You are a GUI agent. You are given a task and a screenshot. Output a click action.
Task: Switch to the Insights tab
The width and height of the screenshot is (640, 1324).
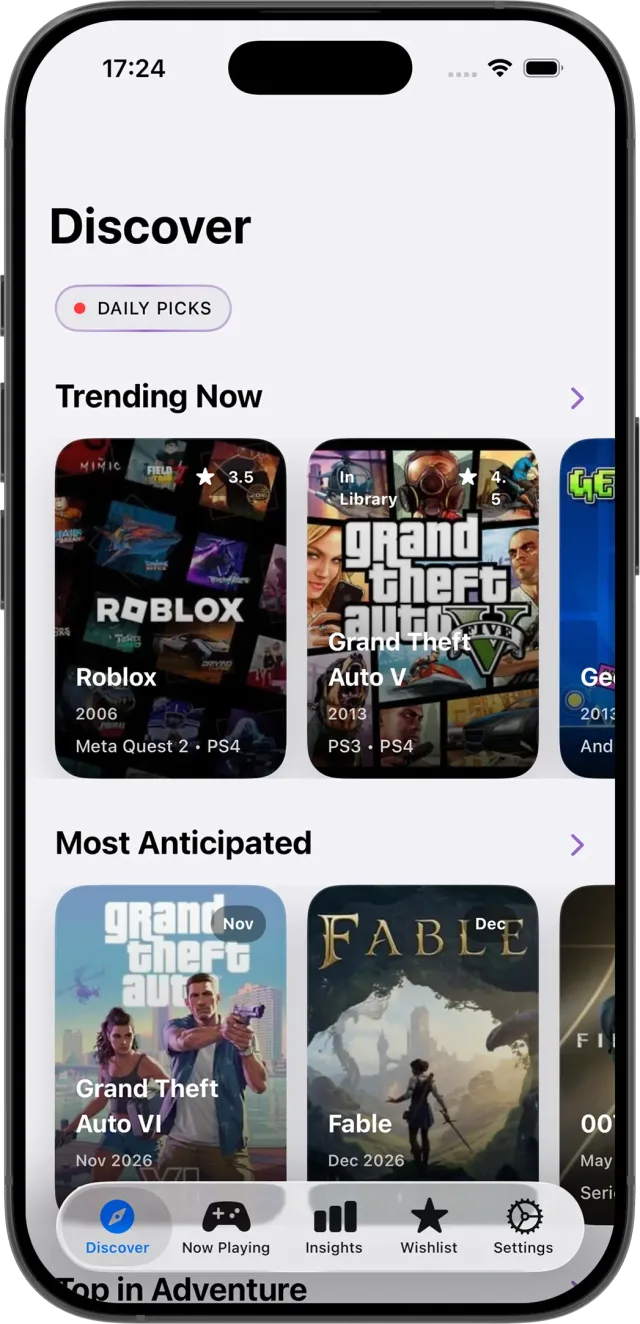334,1228
